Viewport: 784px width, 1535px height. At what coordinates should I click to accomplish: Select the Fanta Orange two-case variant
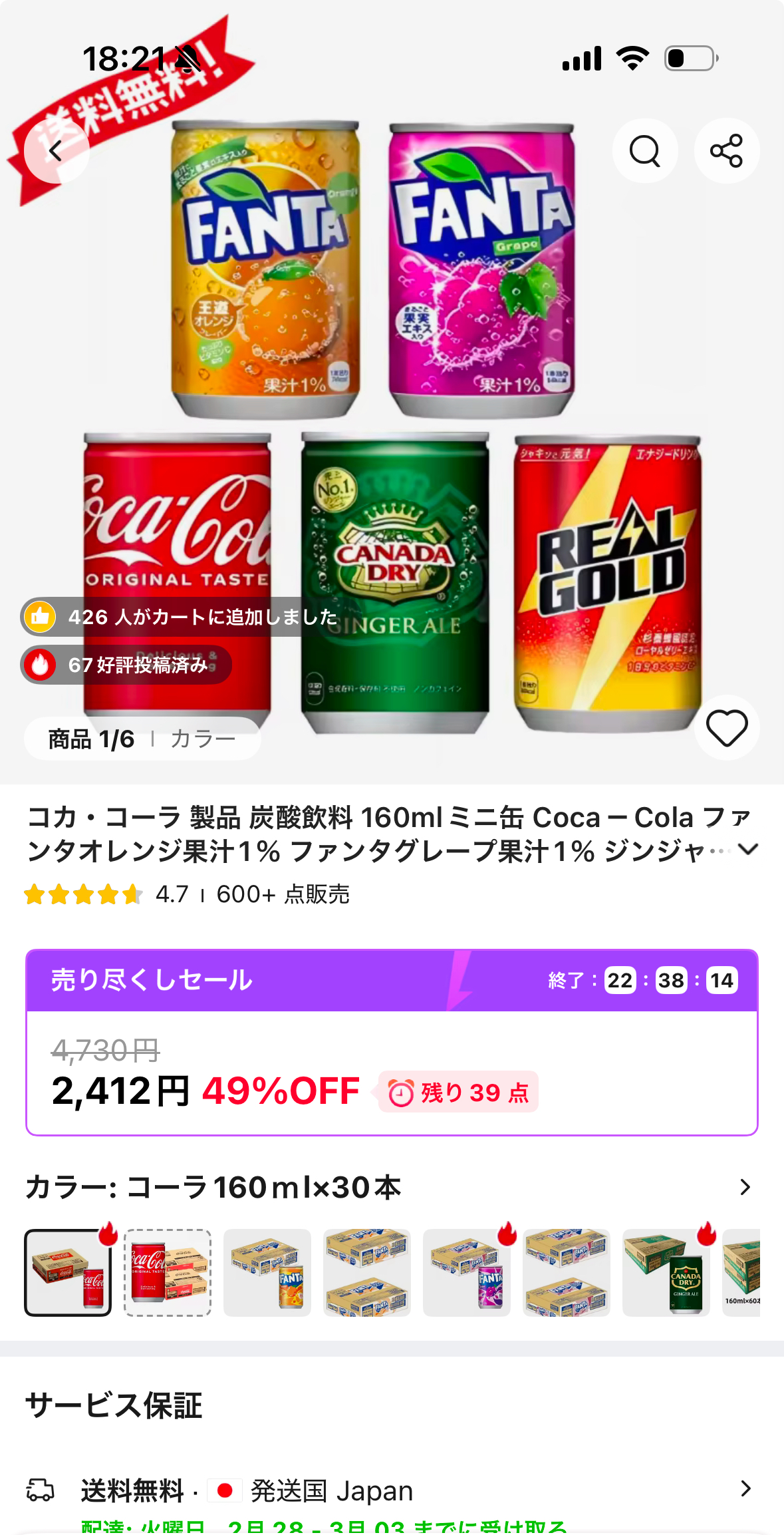[x=367, y=1272]
